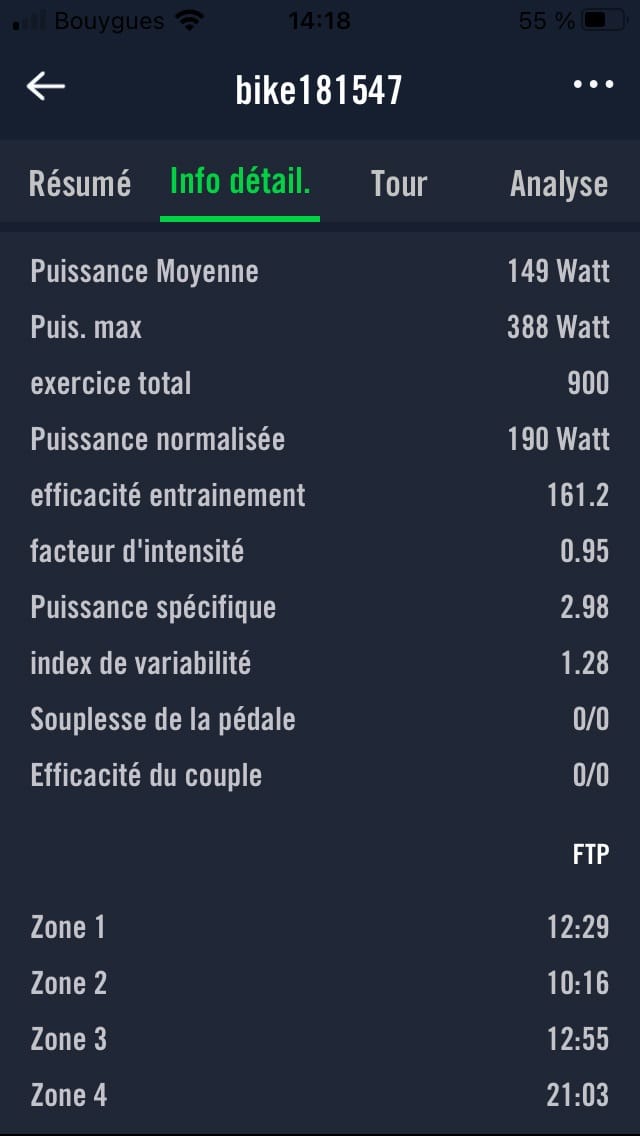Open the three-dot overflow menu
Screen dimensions: 640x1136
[x=594, y=85]
